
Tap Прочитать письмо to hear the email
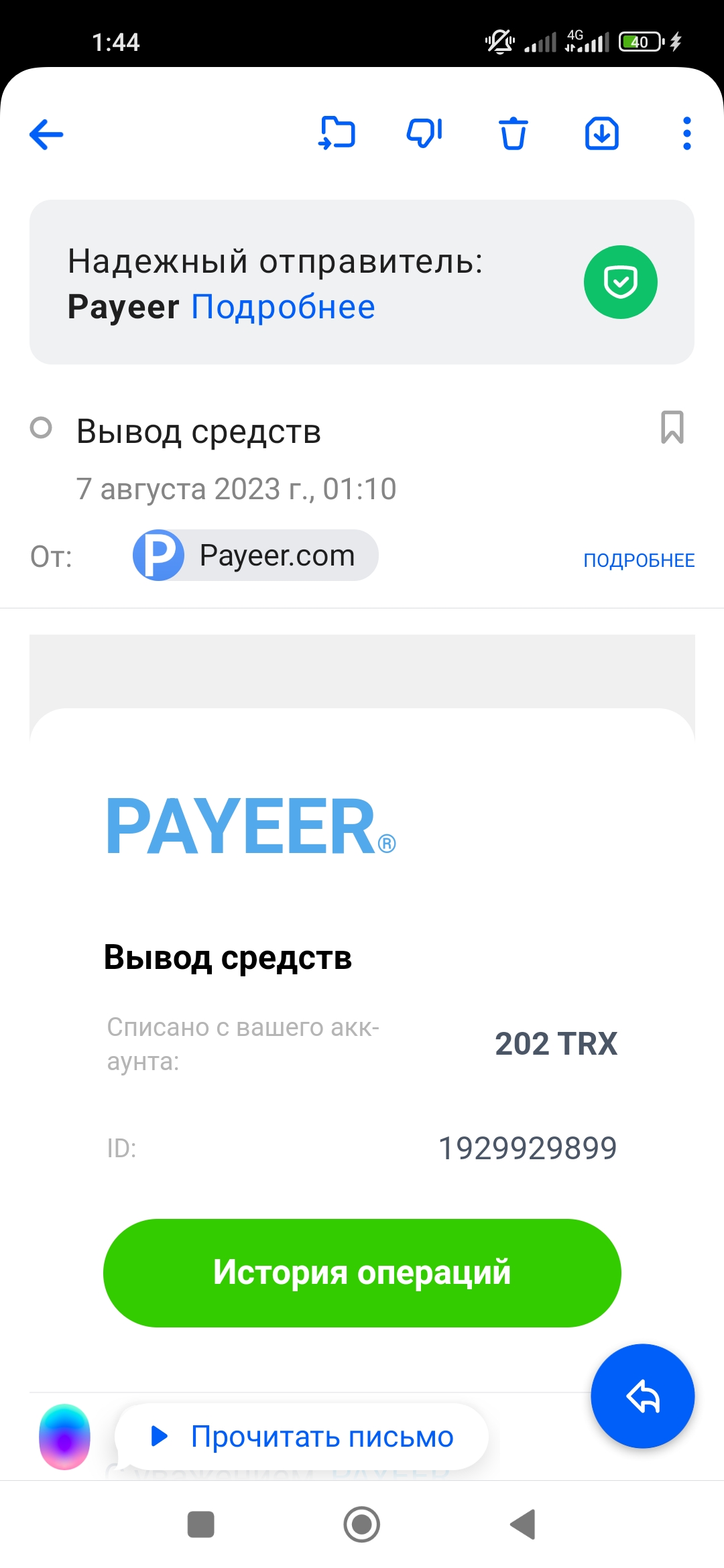(x=302, y=1437)
